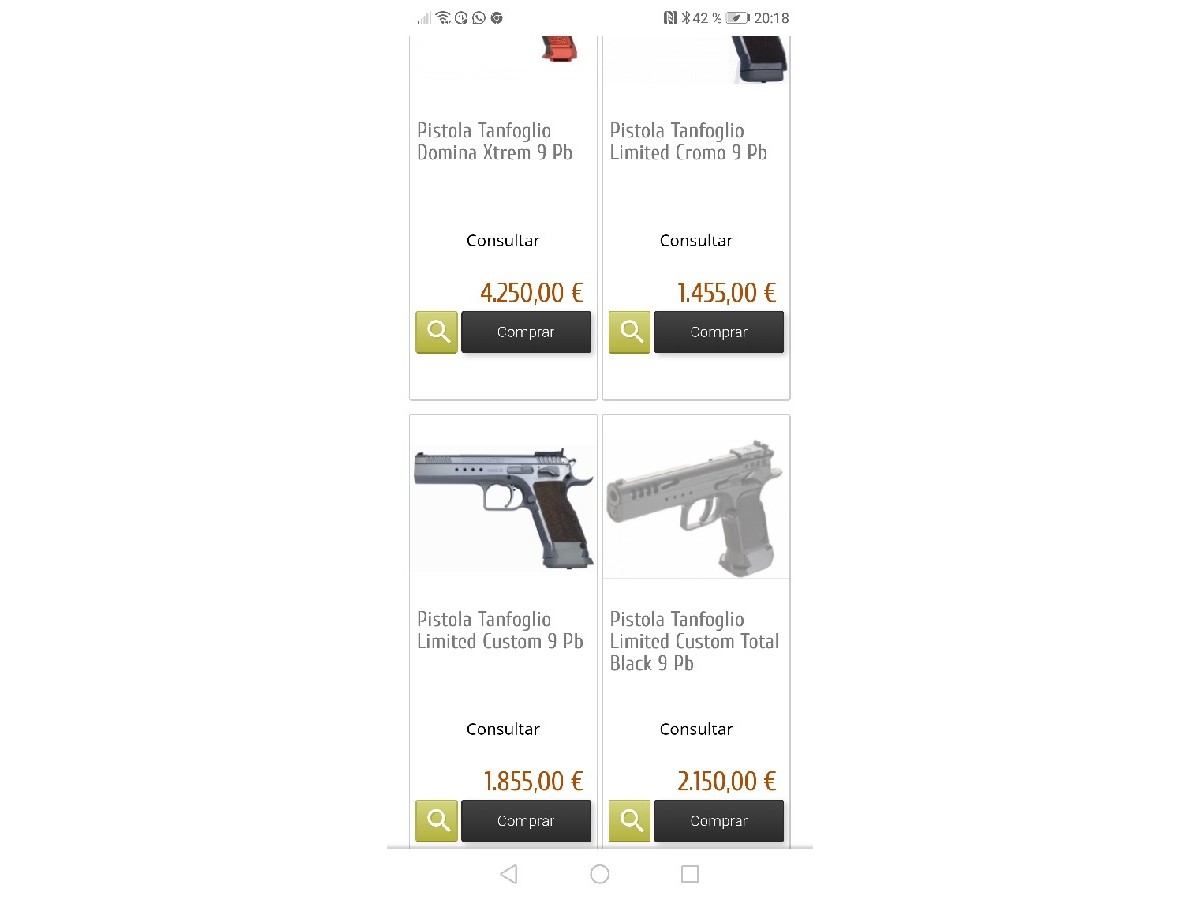Open magnifier for Domina Xtrem 9 Pb
This screenshot has width=1200, height=900.
tap(437, 332)
